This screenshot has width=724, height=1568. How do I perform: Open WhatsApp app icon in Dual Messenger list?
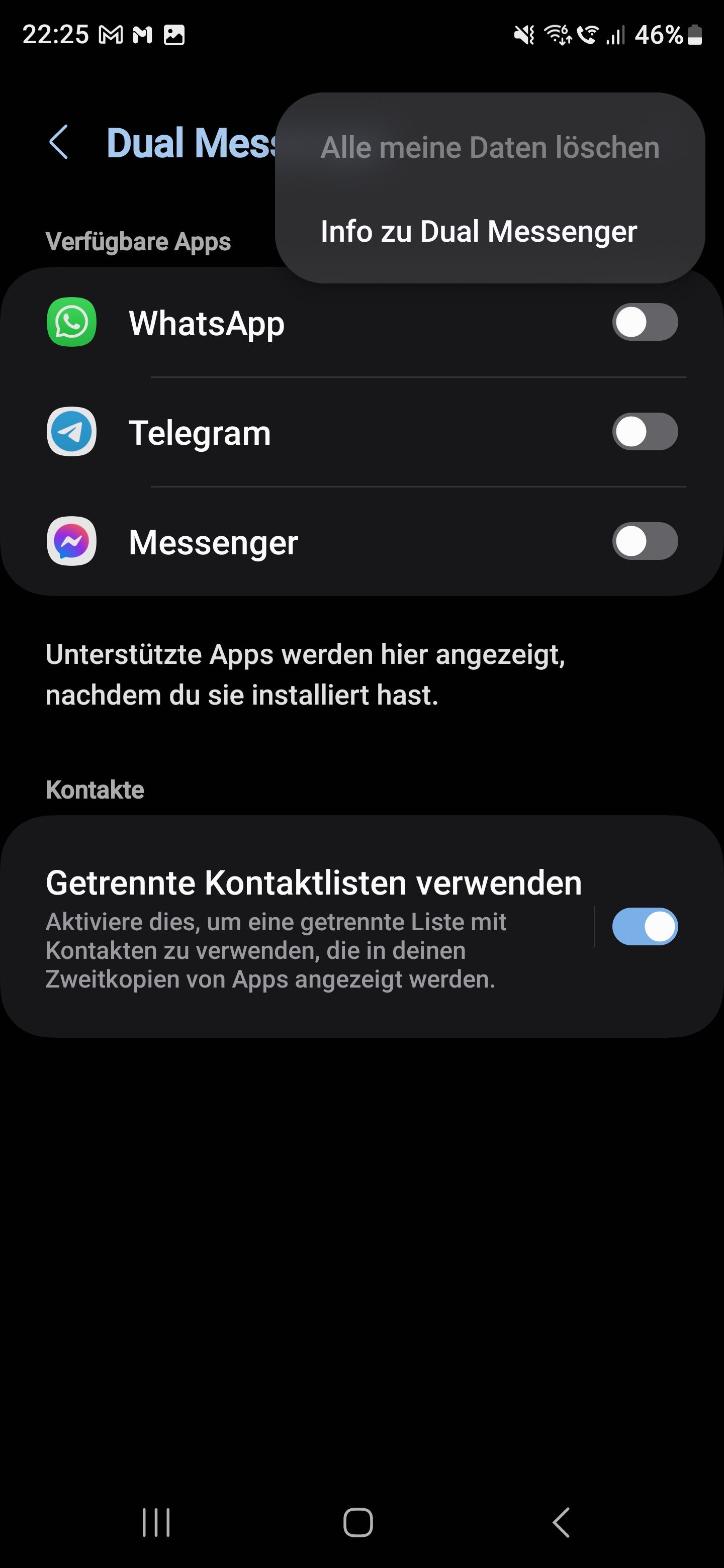71,323
